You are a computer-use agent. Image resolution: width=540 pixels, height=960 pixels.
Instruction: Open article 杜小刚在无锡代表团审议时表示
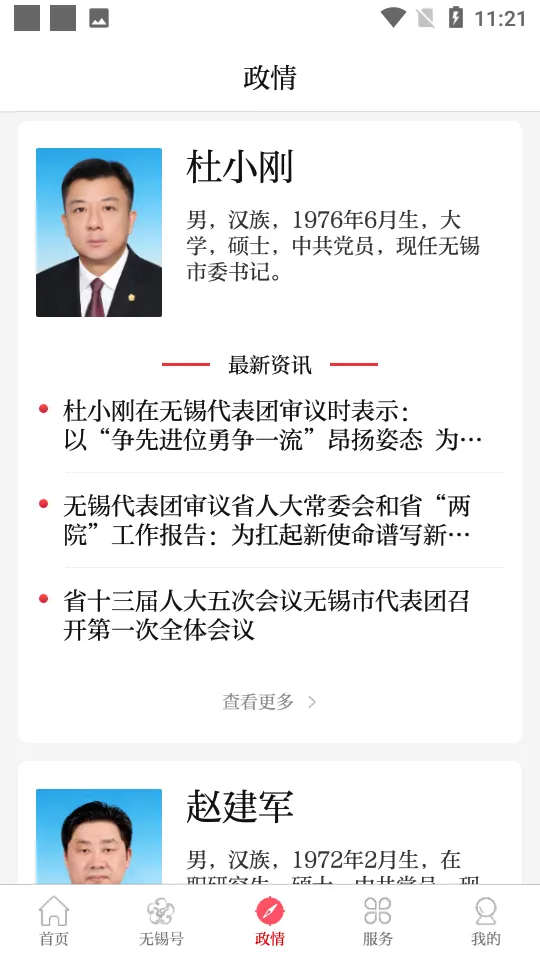pyautogui.click(x=272, y=426)
